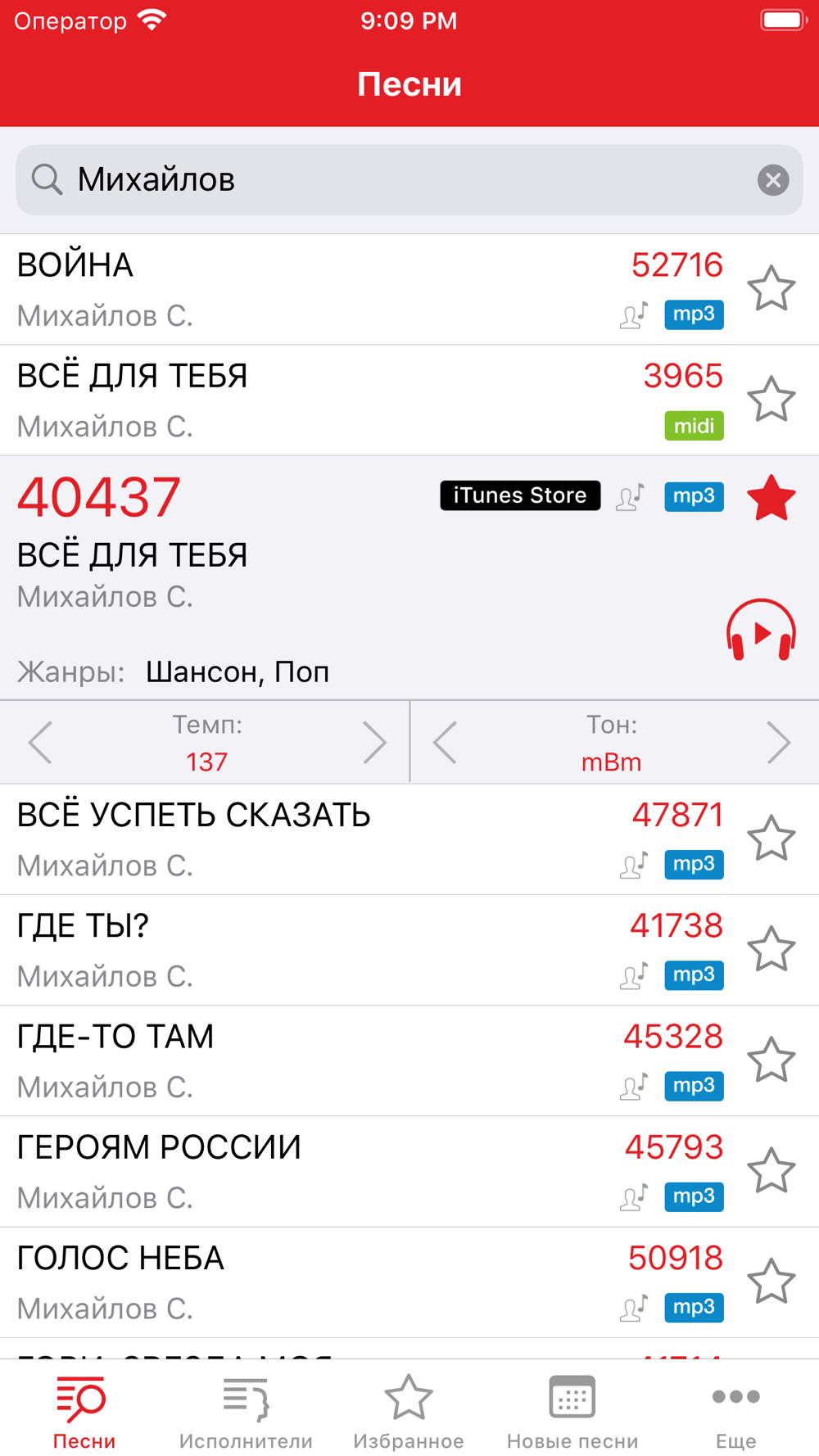Tap the search field with Михайлов
The height and width of the screenshot is (1456, 819).
[x=409, y=179]
